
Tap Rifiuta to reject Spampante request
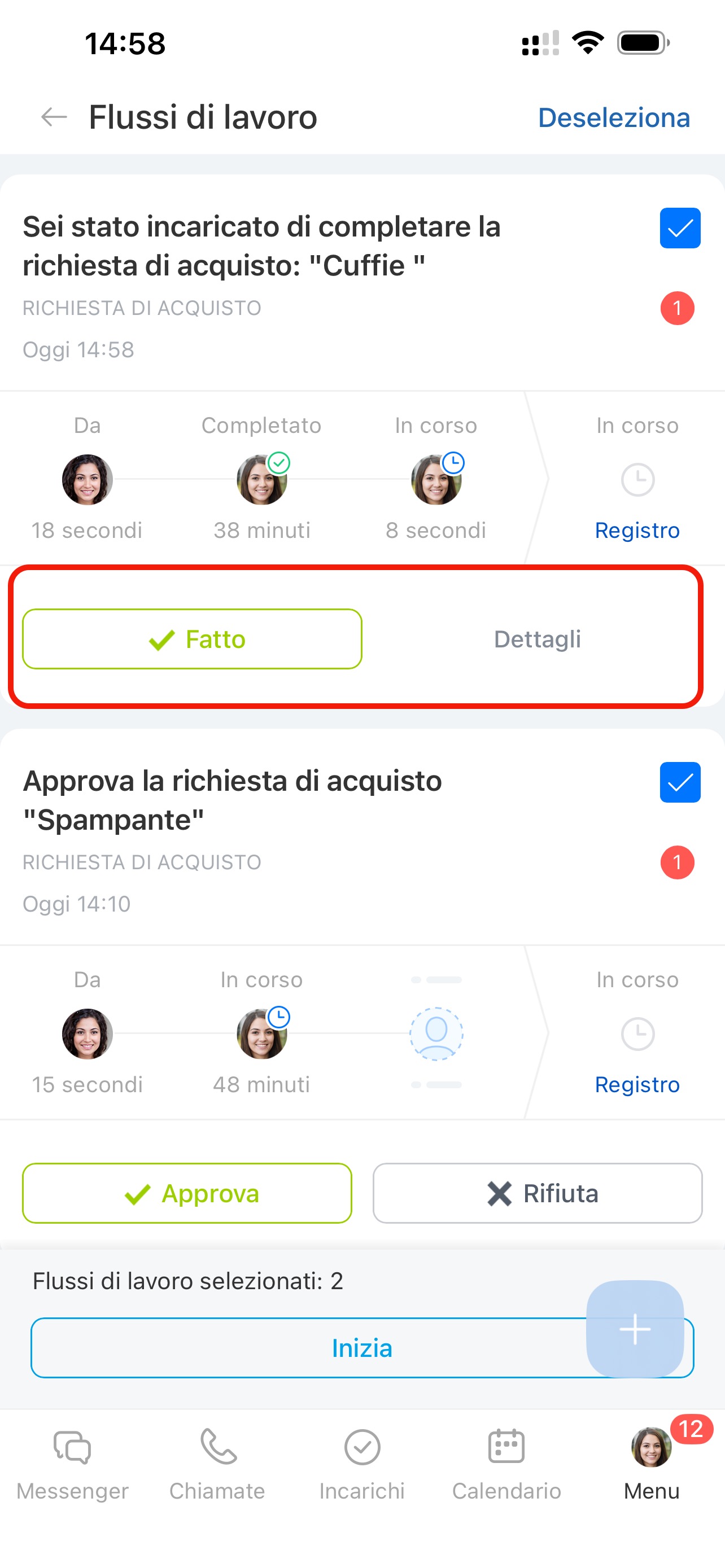tap(537, 1193)
